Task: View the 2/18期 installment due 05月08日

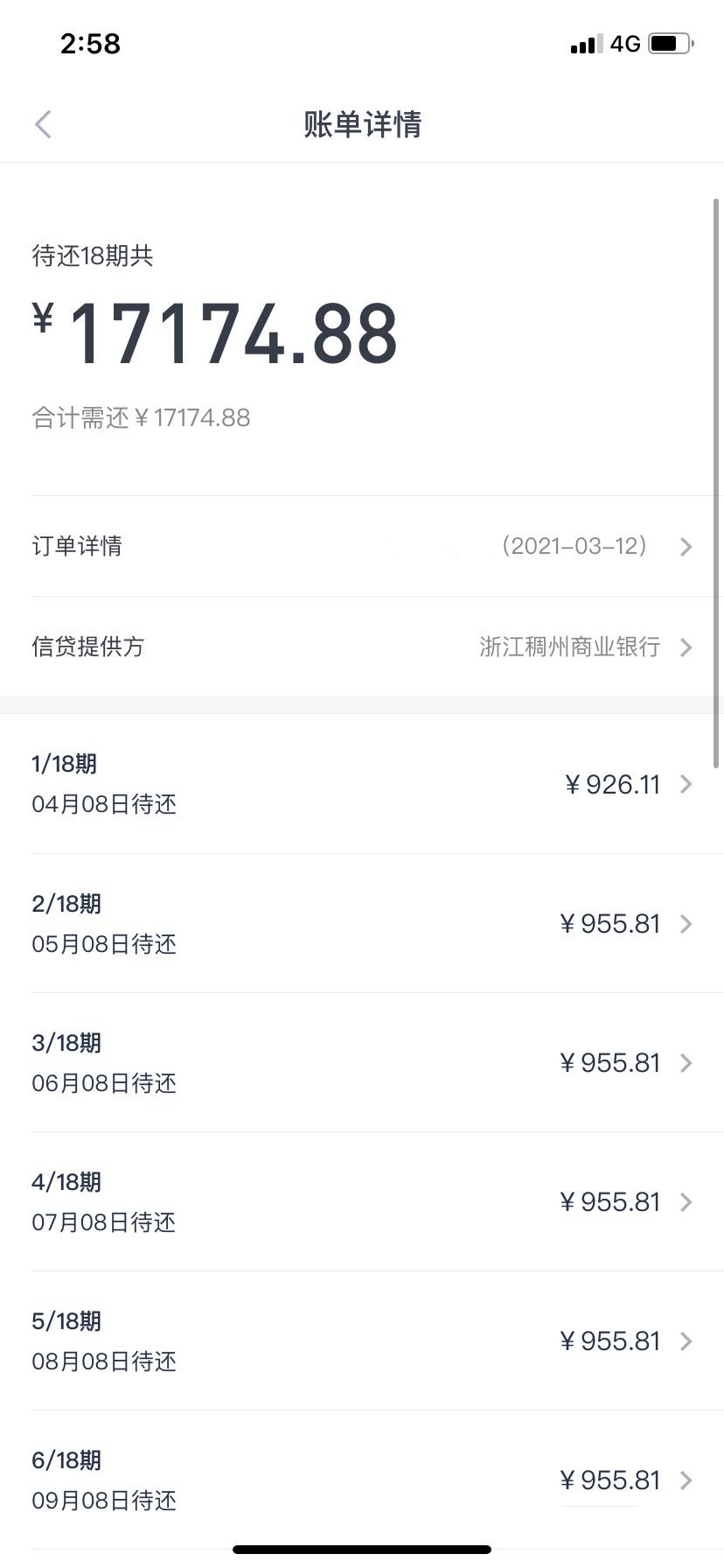Action: coord(362,923)
